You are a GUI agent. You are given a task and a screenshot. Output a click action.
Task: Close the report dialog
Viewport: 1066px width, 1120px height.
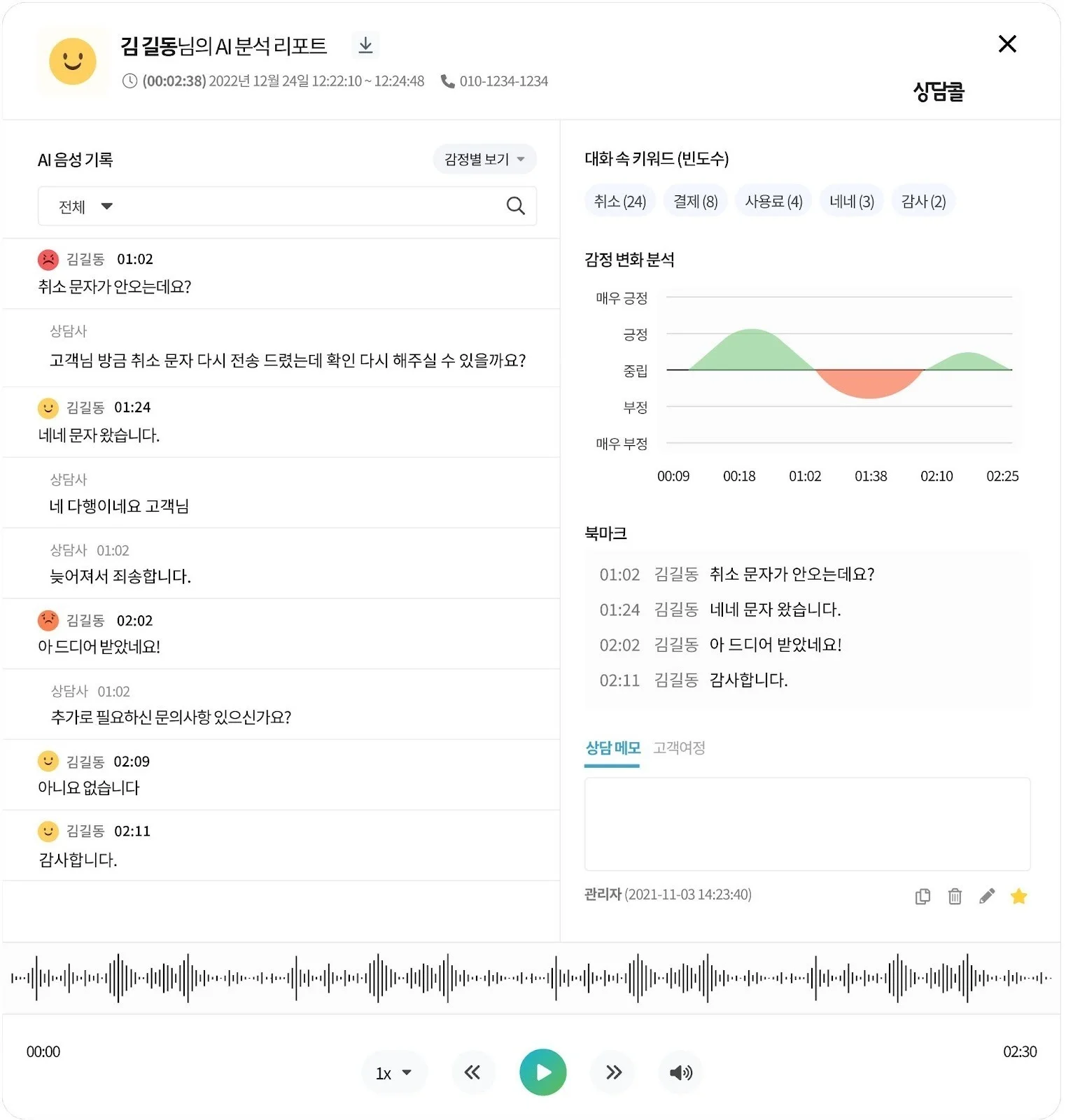coord(1007,44)
